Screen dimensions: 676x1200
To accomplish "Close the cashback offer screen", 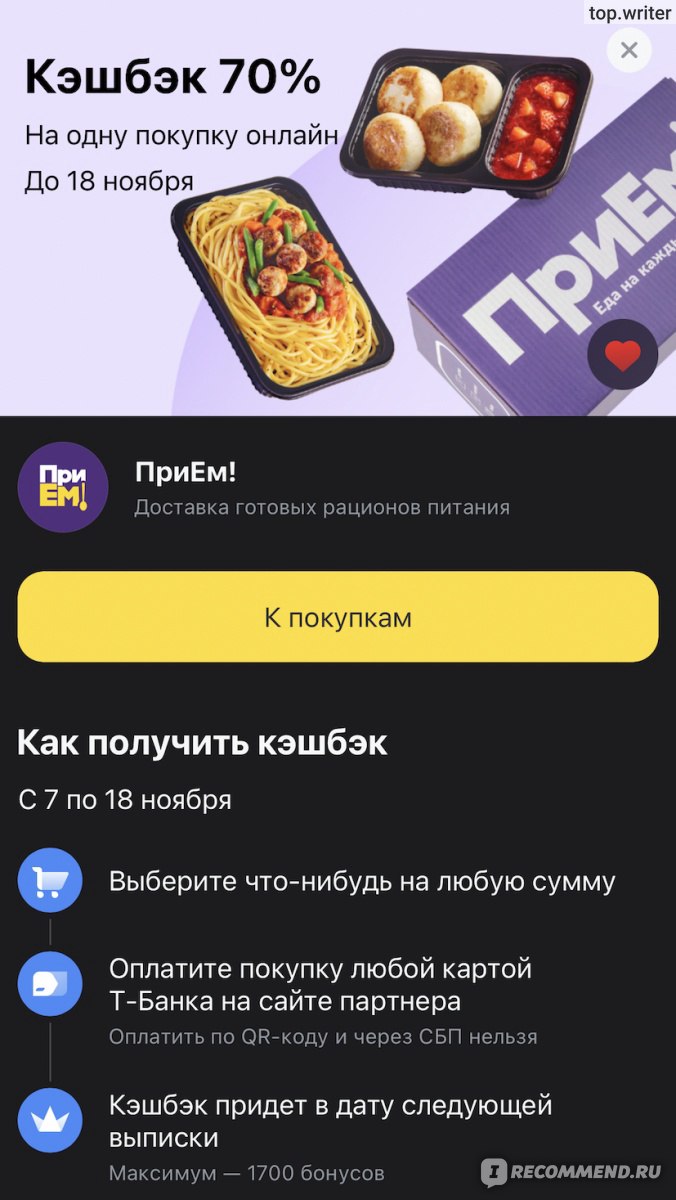I will (x=629, y=50).
